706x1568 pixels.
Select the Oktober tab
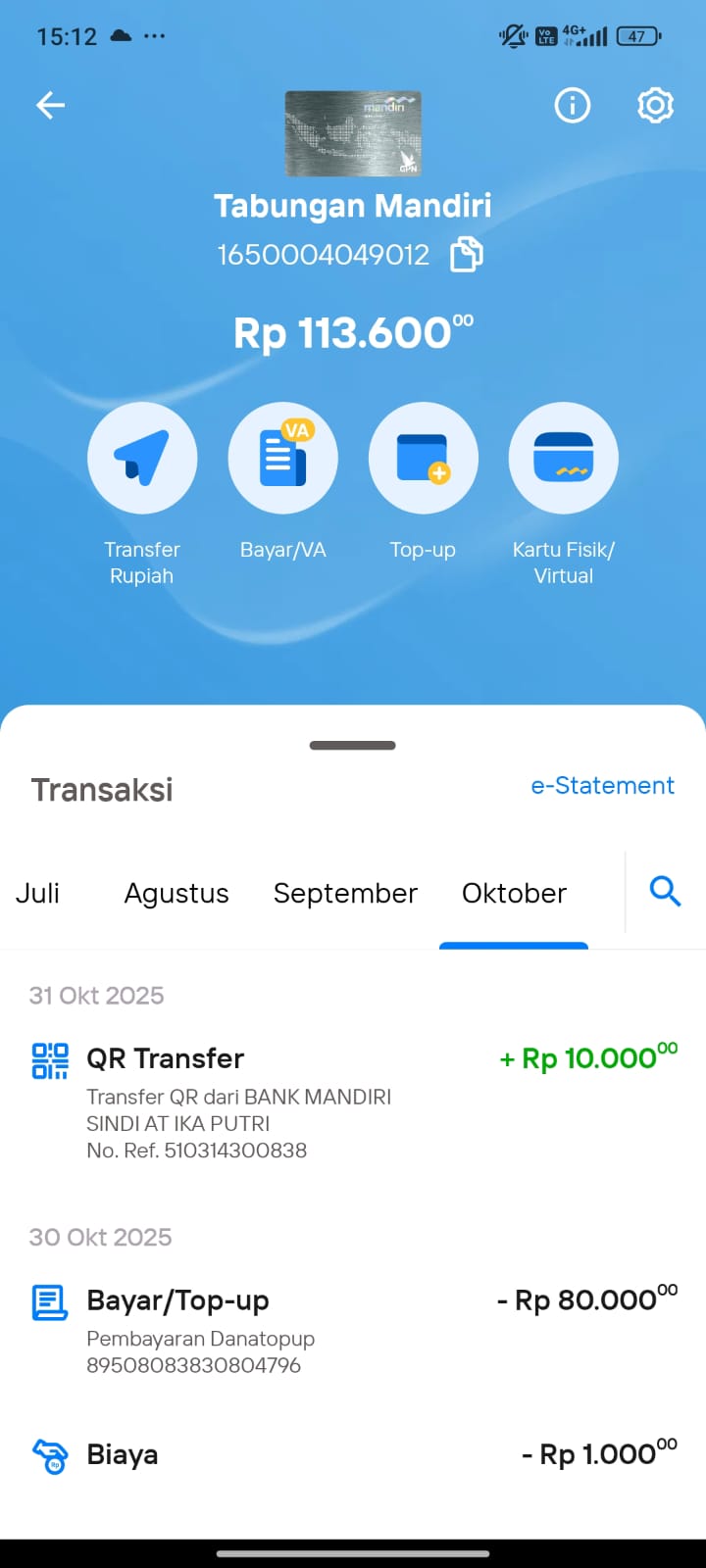(514, 893)
